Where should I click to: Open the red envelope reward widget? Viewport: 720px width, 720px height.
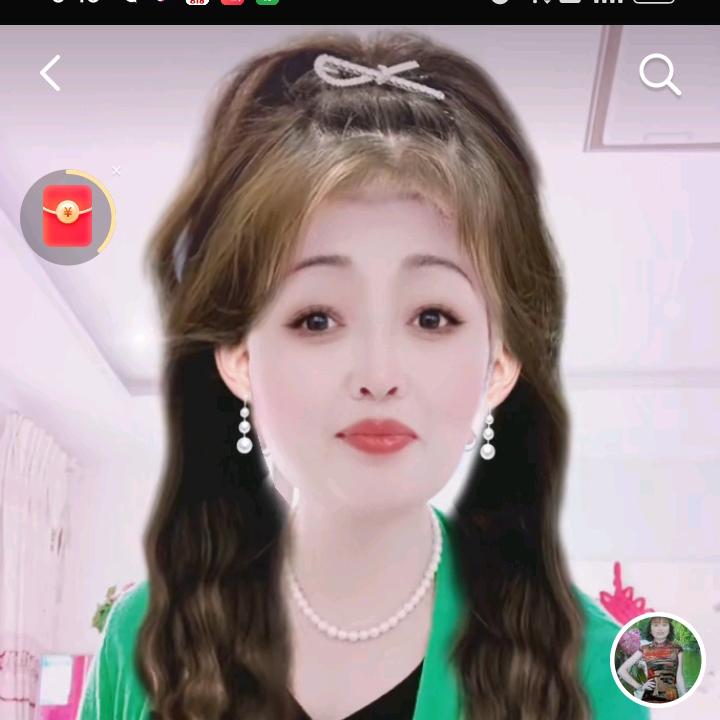pyautogui.click(x=67, y=217)
